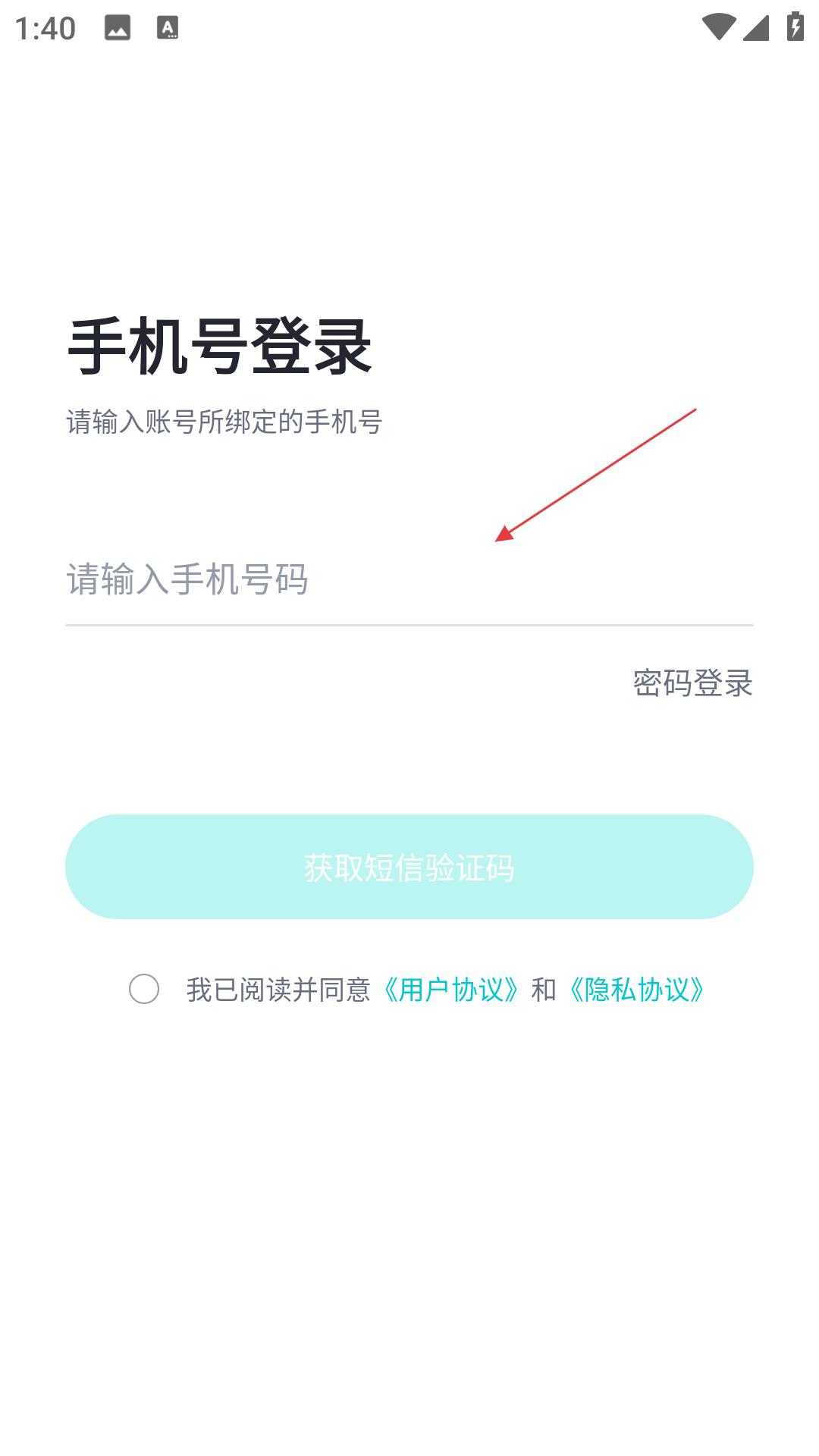
Task: Open the 隐私协议 privacy agreement
Action: click(637, 990)
